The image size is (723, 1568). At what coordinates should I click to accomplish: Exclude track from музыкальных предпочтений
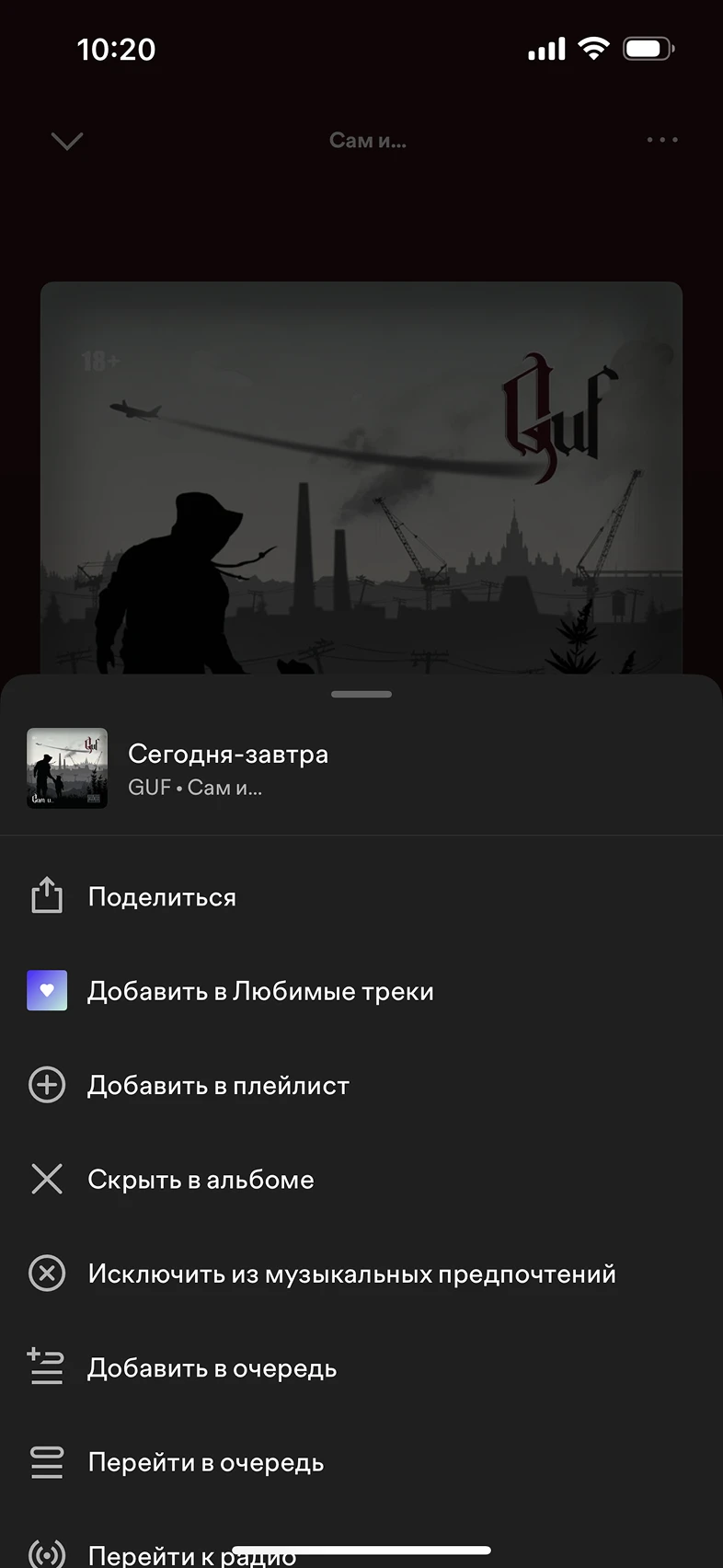[351, 1274]
